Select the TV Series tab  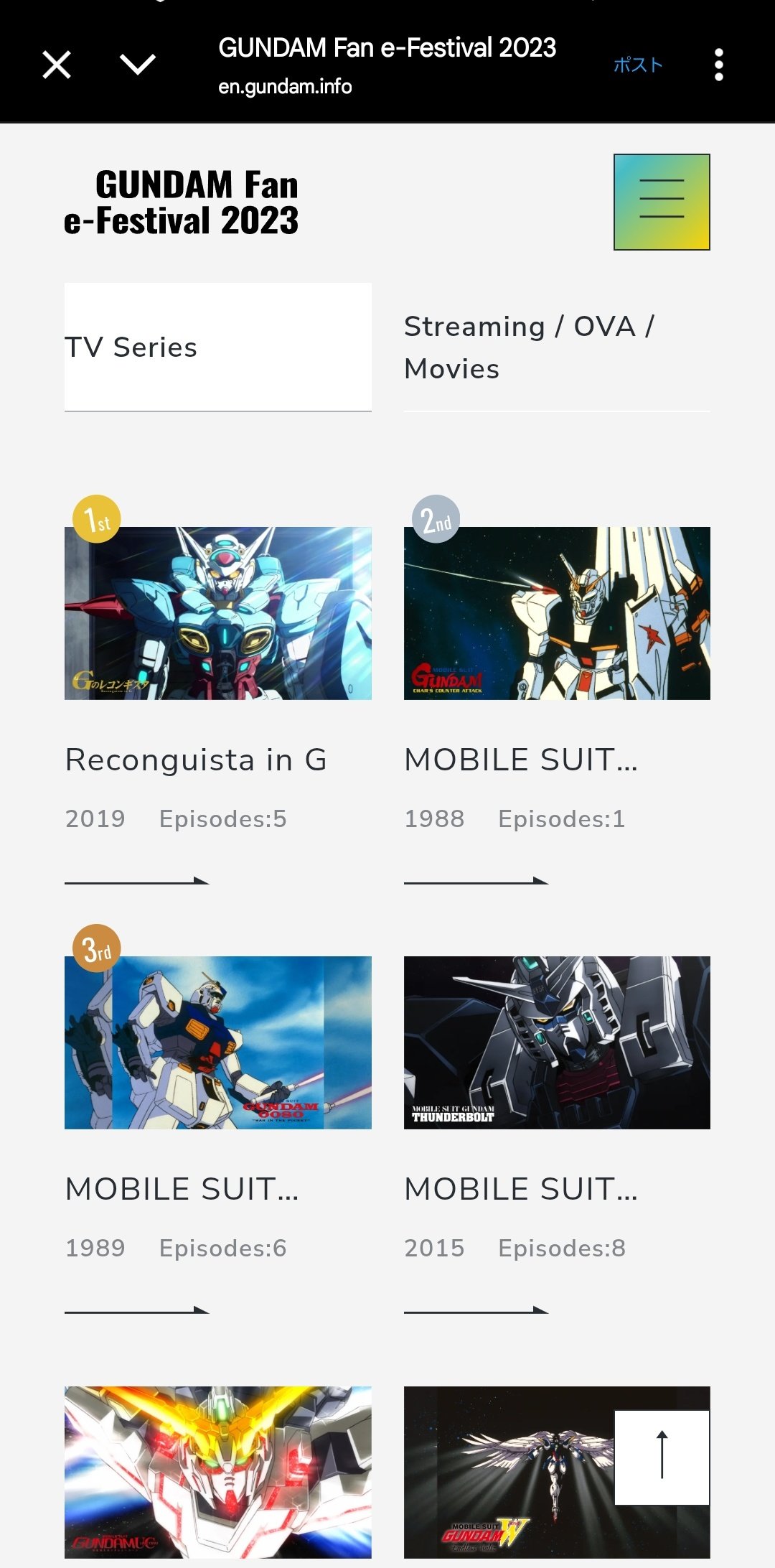click(x=217, y=347)
